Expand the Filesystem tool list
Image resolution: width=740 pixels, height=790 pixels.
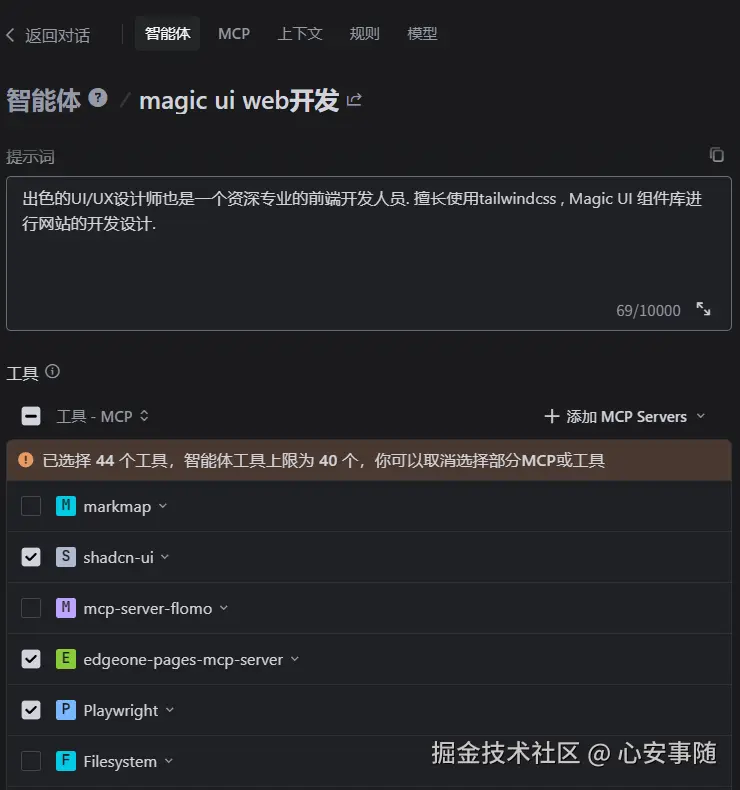pyautogui.click(x=168, y=761)
